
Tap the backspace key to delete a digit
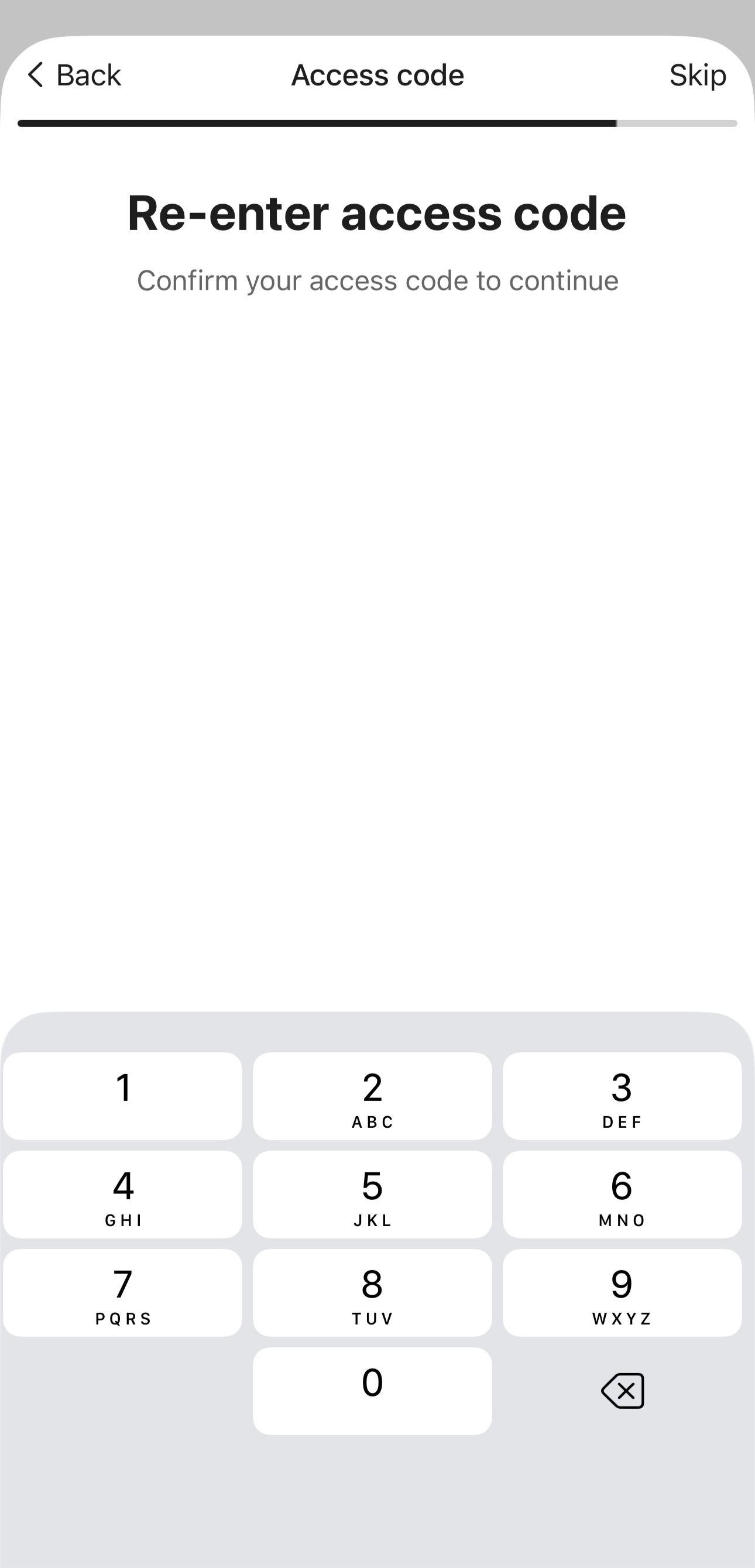[x=622, y=1389]
